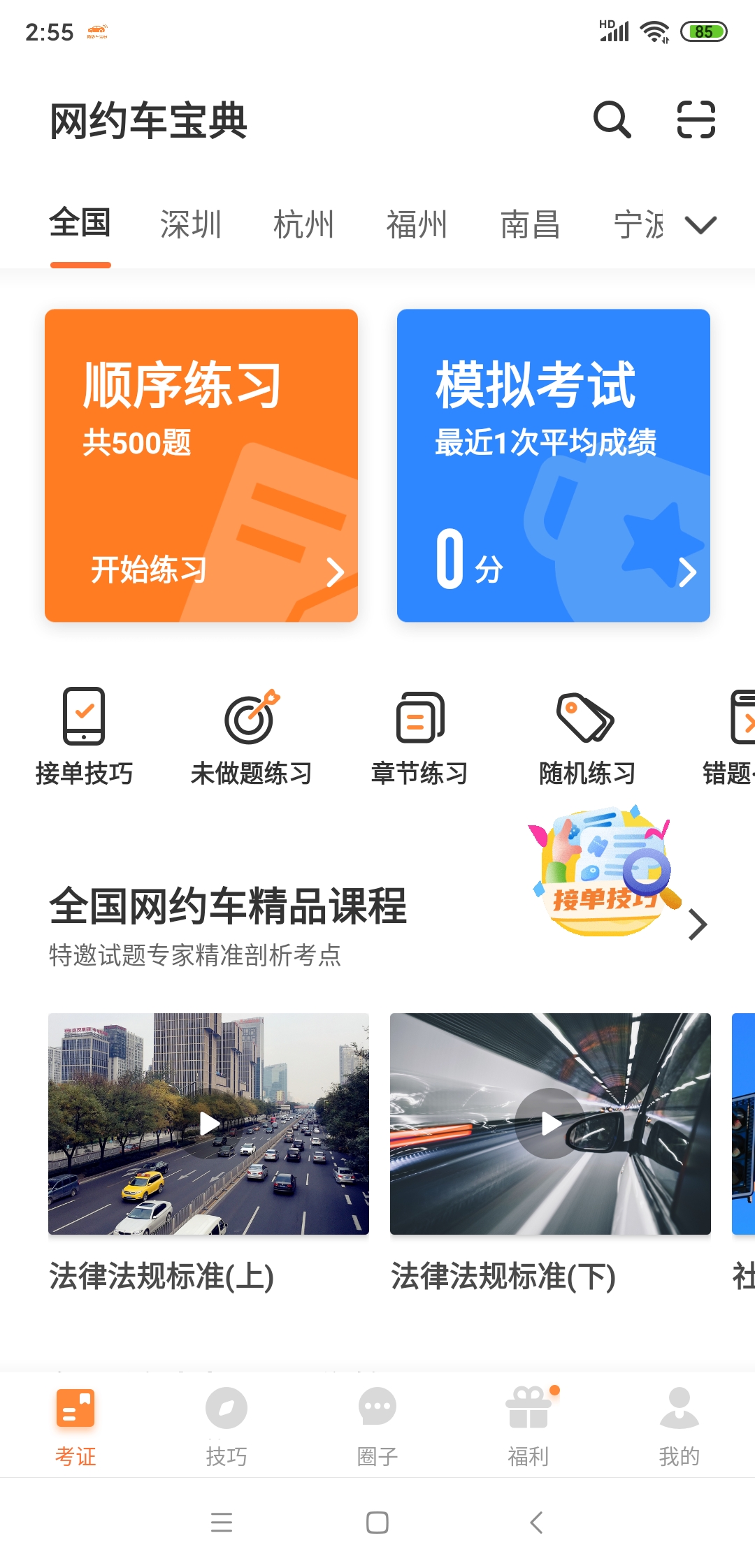Screen dimensions: 755x1568
Task: Open the scan code icon
Action: click(x=696, y=119)
